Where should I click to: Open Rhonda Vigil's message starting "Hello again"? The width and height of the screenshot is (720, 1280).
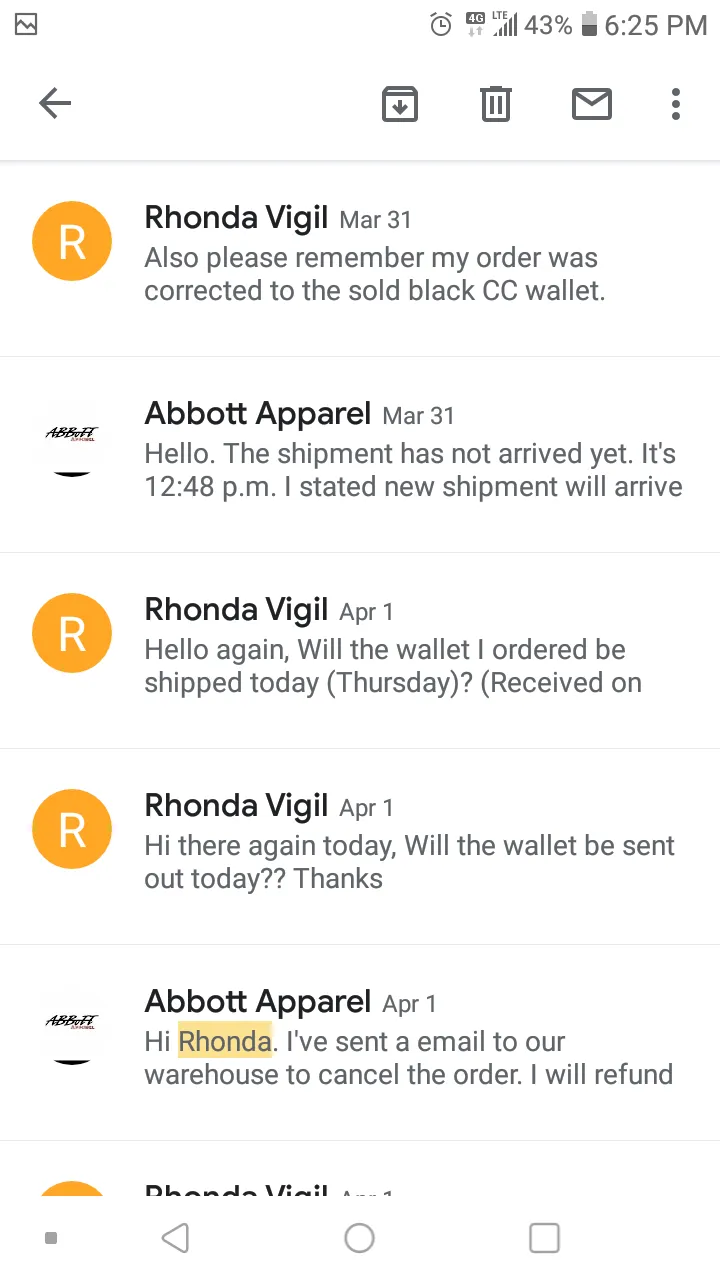[x=360, y=650]
